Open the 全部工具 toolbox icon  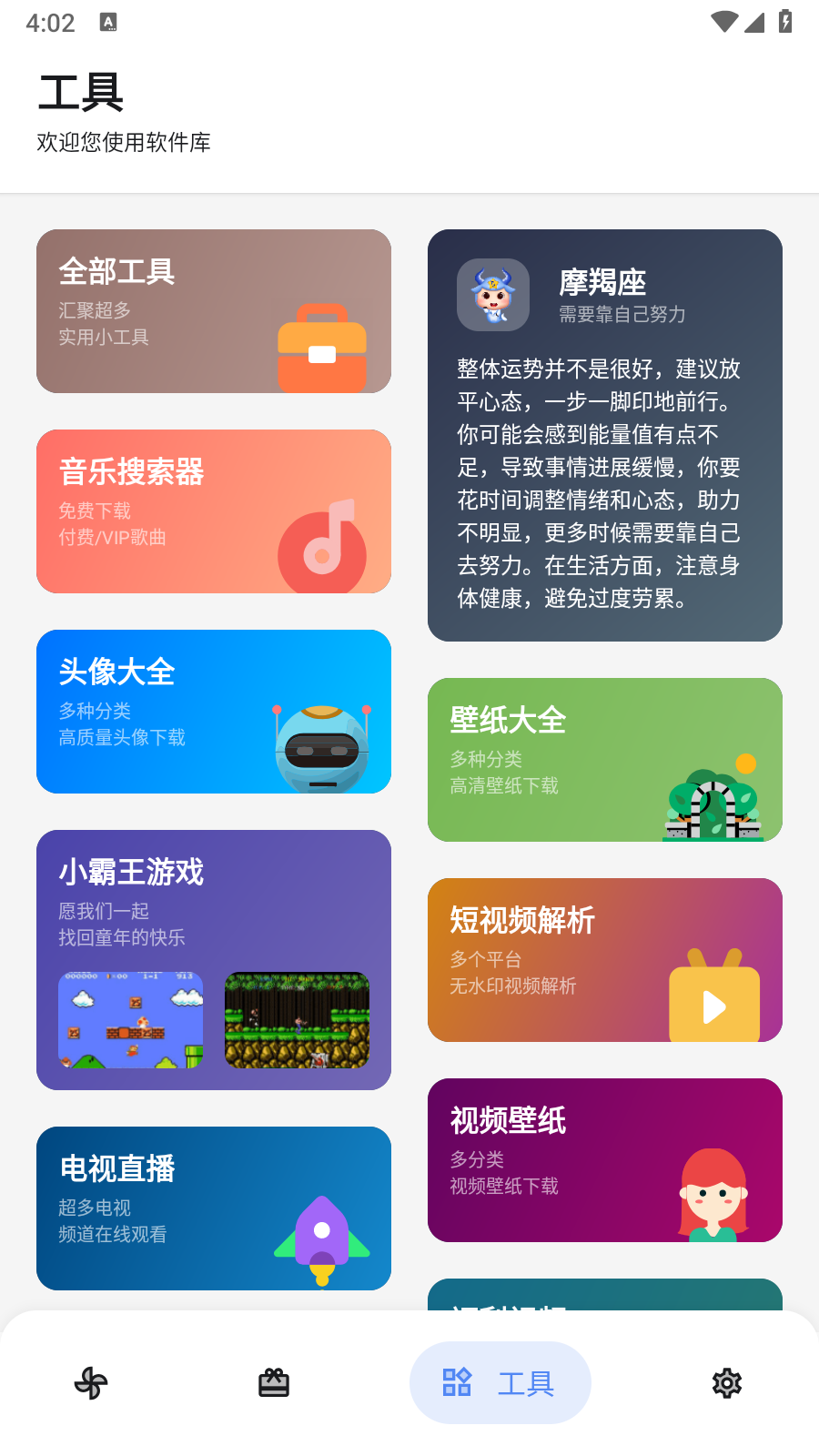click(321, 350)
